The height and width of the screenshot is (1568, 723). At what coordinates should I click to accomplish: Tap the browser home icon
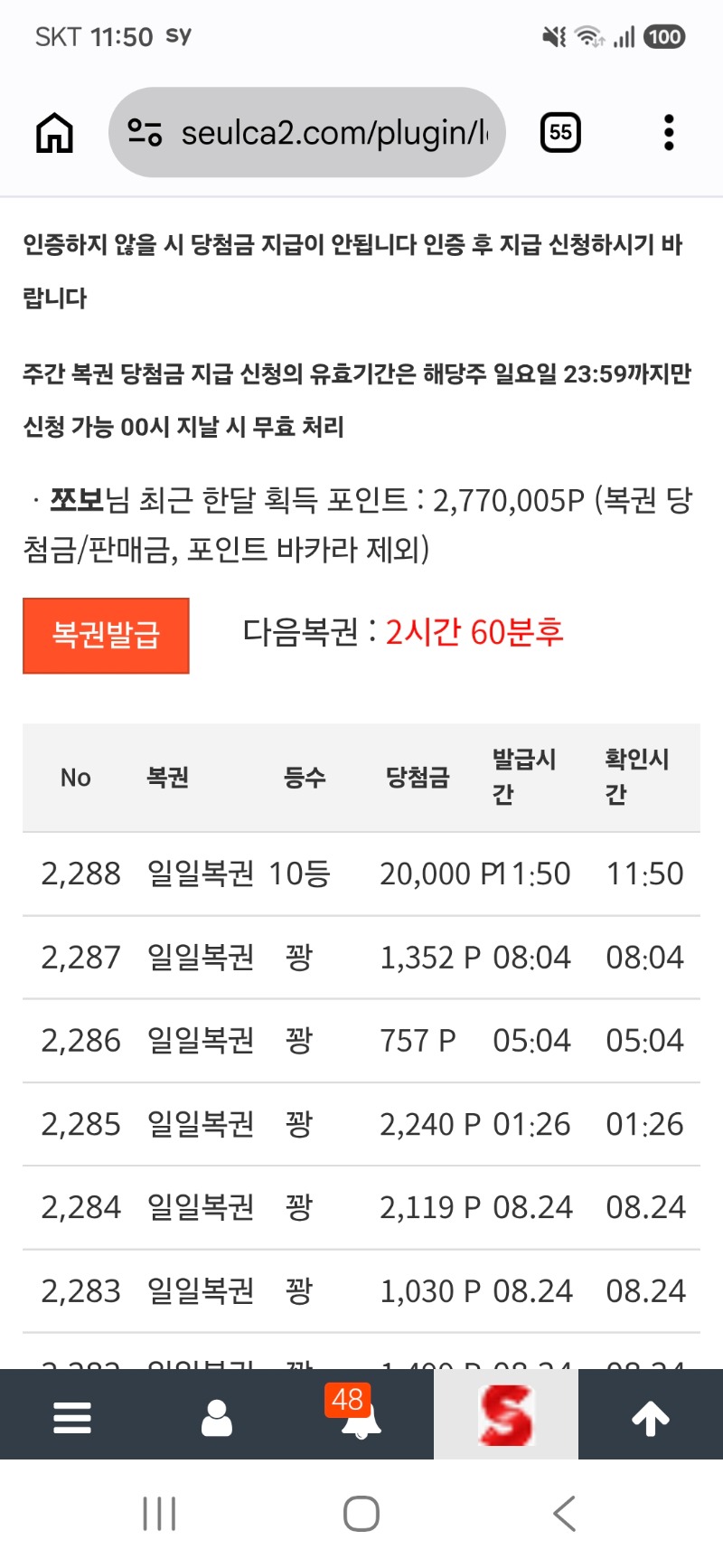coord(54,133)
